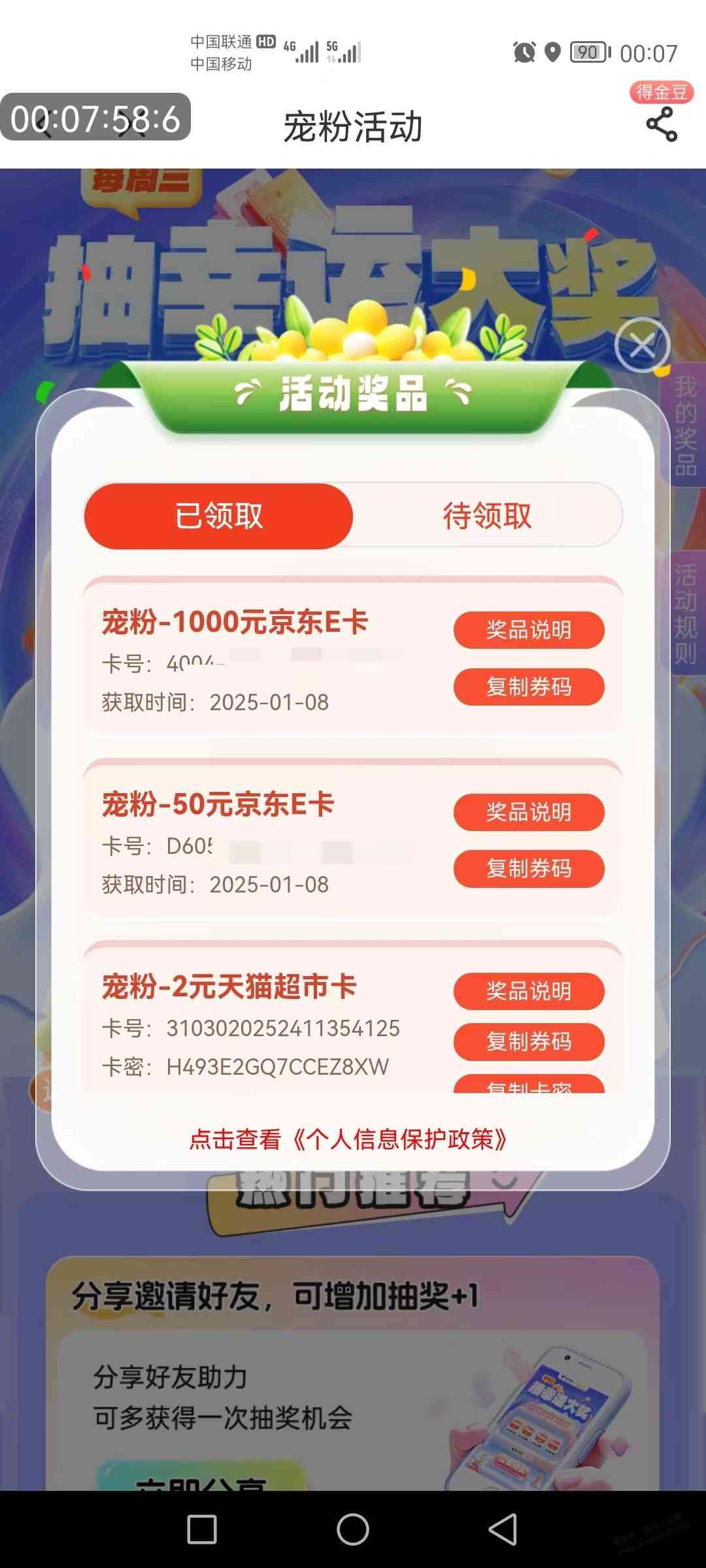The image size is (706, 1568).
Task: Copy the 2元天猫超市卡 coupon code
Action: tap(528, 1041)
